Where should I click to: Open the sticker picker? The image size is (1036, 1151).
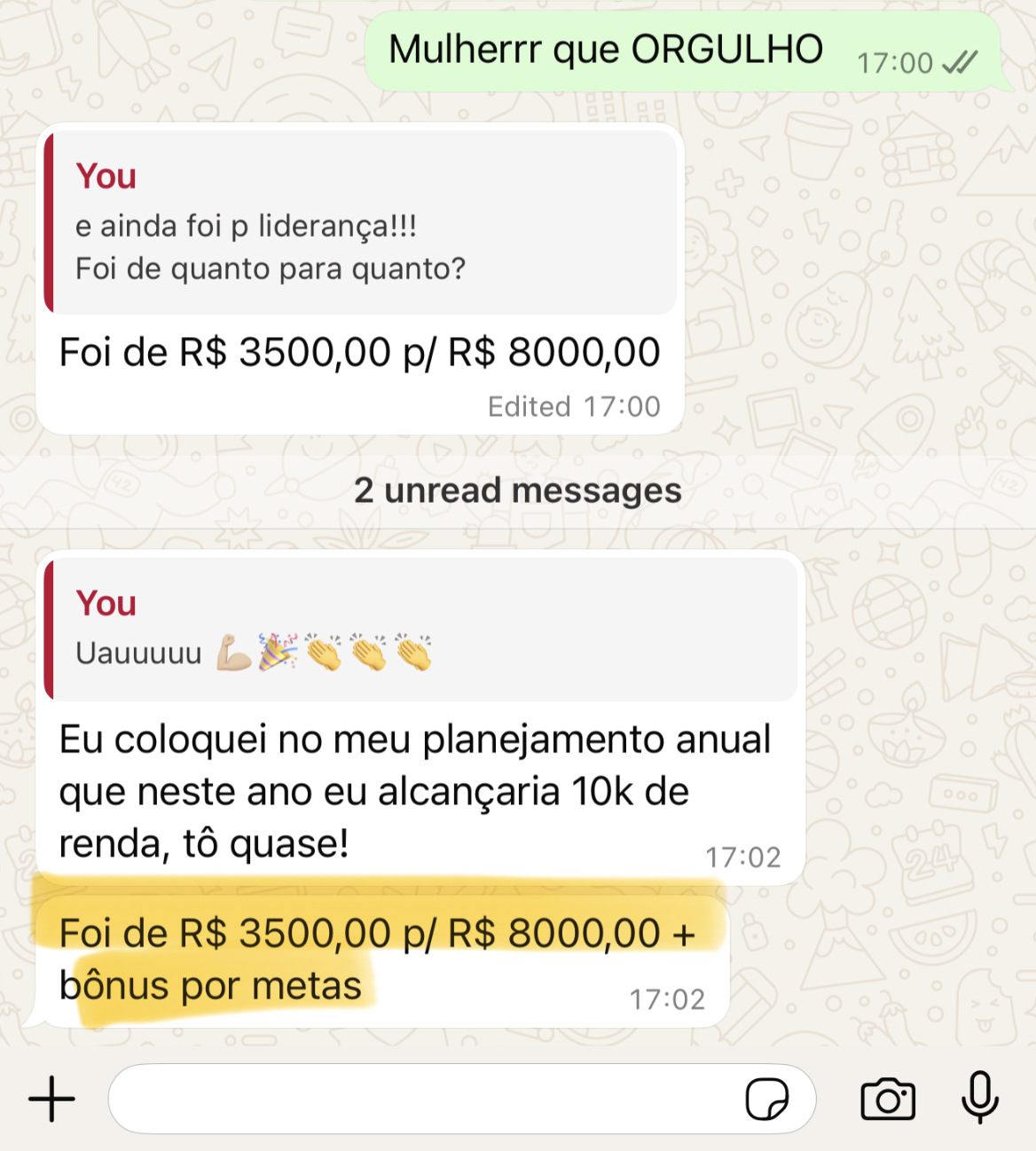(766, 1100)
